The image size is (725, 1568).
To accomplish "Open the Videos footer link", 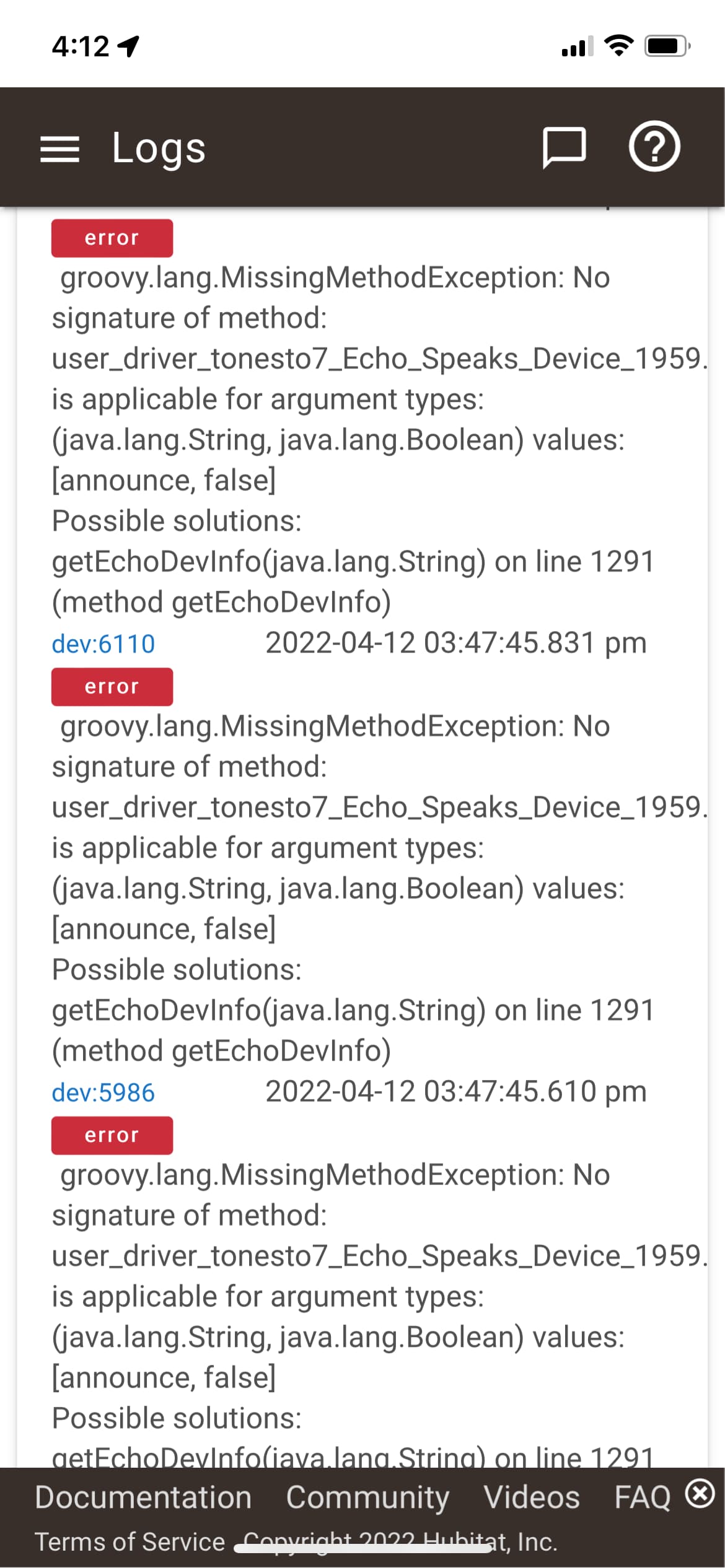I will pyautogui.click(x=532, y=1497).
